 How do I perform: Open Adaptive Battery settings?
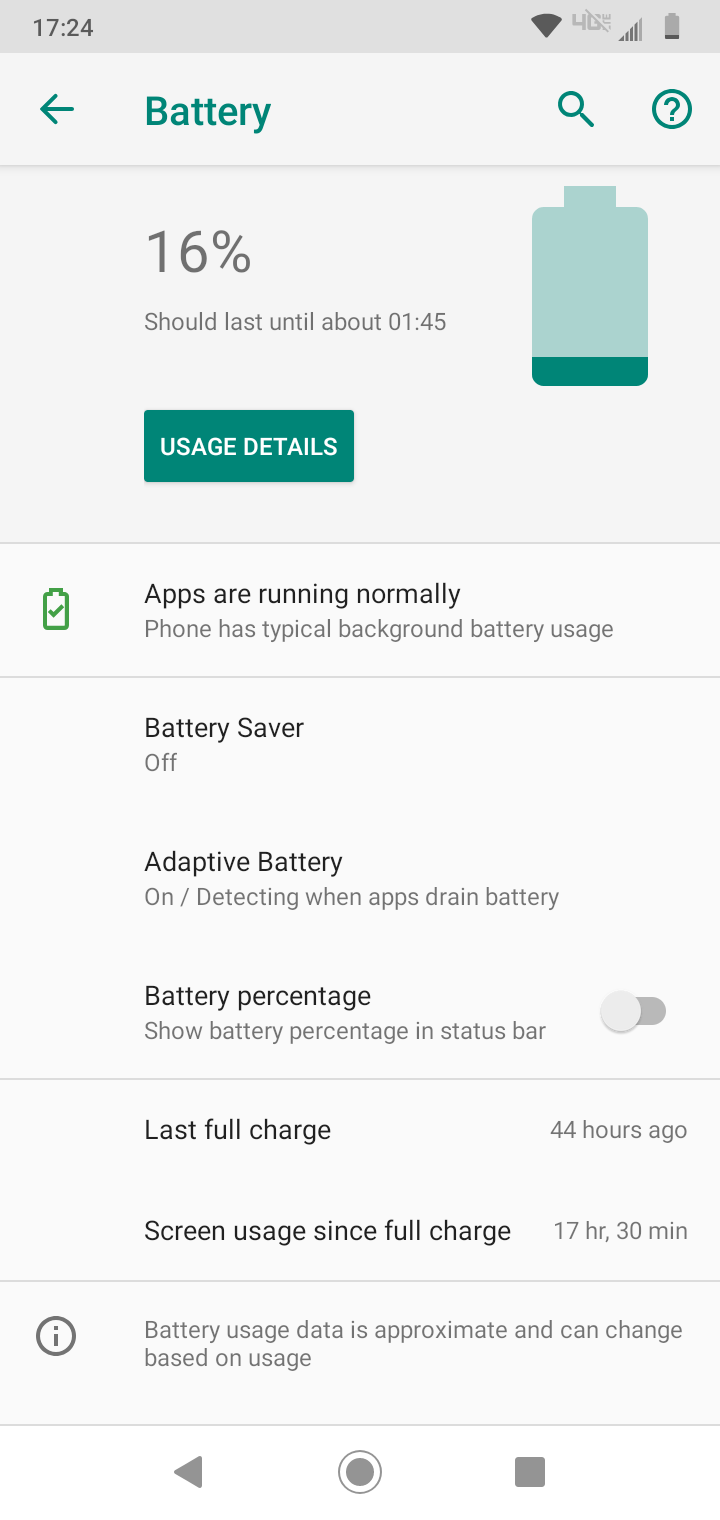[360, 878]
